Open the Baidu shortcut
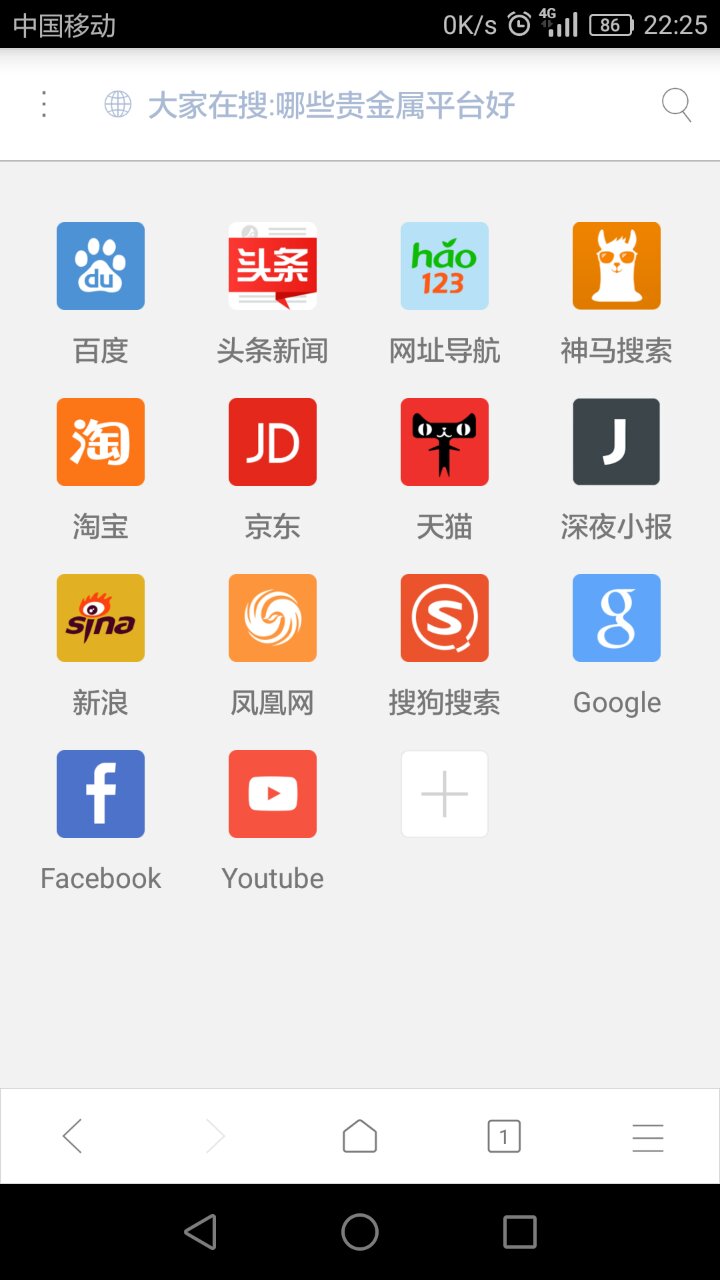The image size is (720, 1280). point(100,265)
